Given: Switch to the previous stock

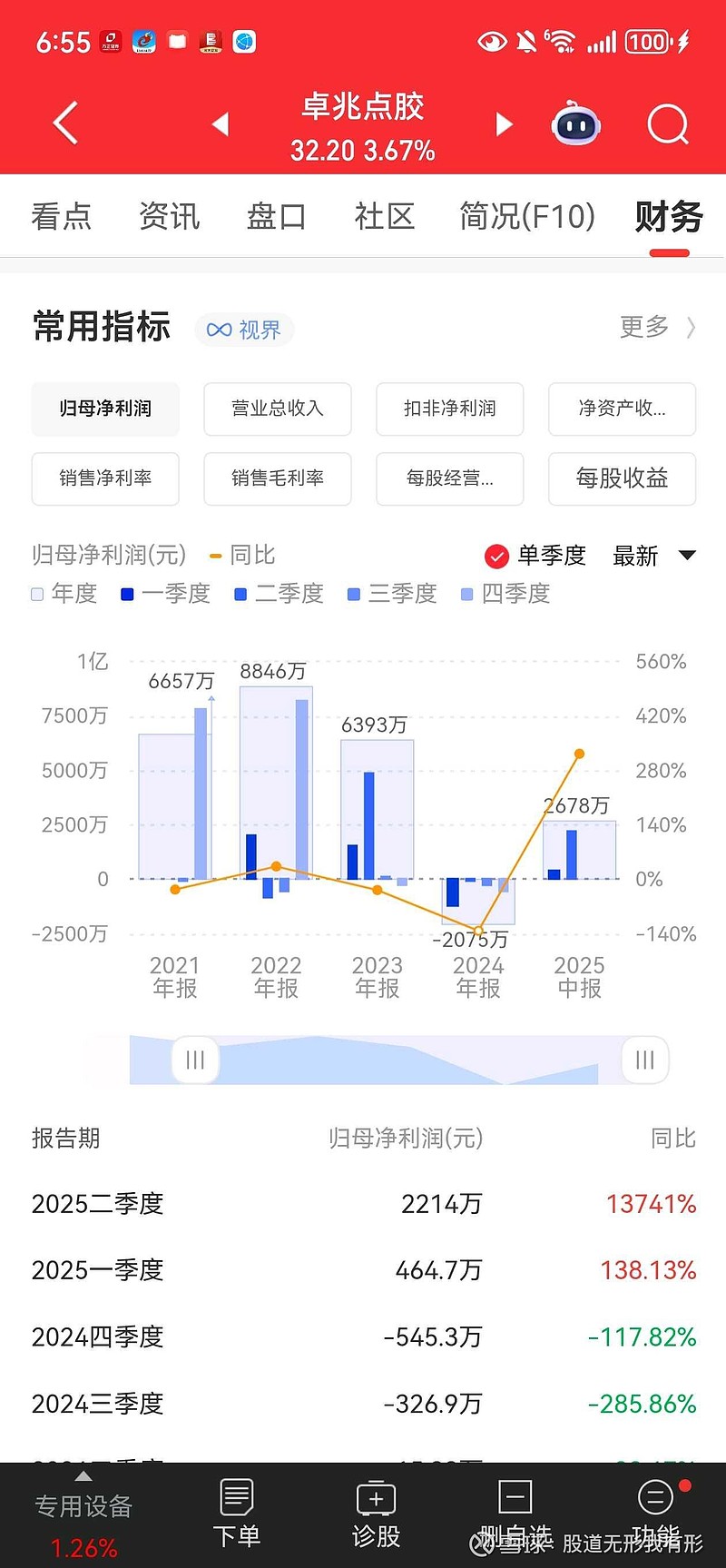Looking at the screenshot, I should (221, 123).
